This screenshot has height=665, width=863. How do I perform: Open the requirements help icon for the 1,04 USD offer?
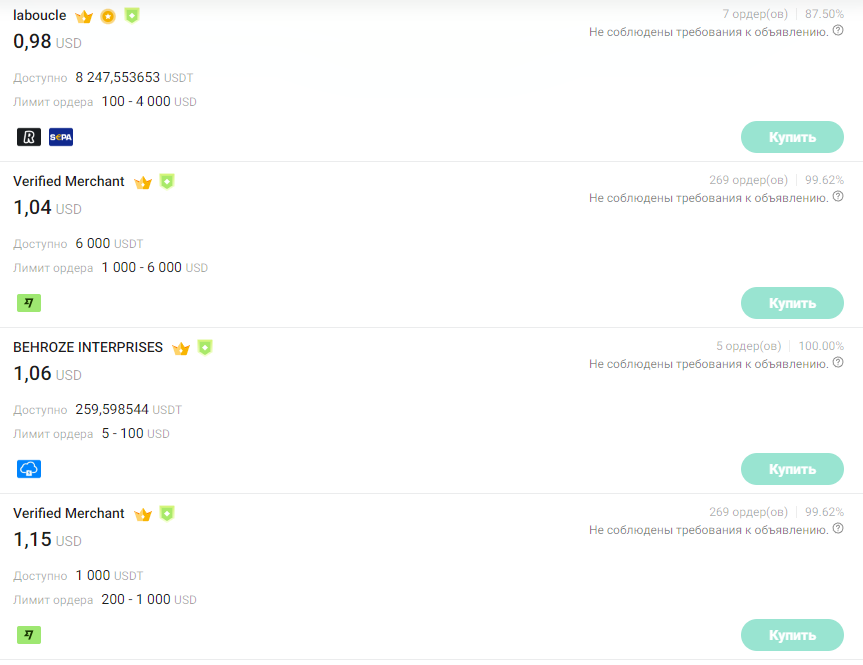pos(838,197)
